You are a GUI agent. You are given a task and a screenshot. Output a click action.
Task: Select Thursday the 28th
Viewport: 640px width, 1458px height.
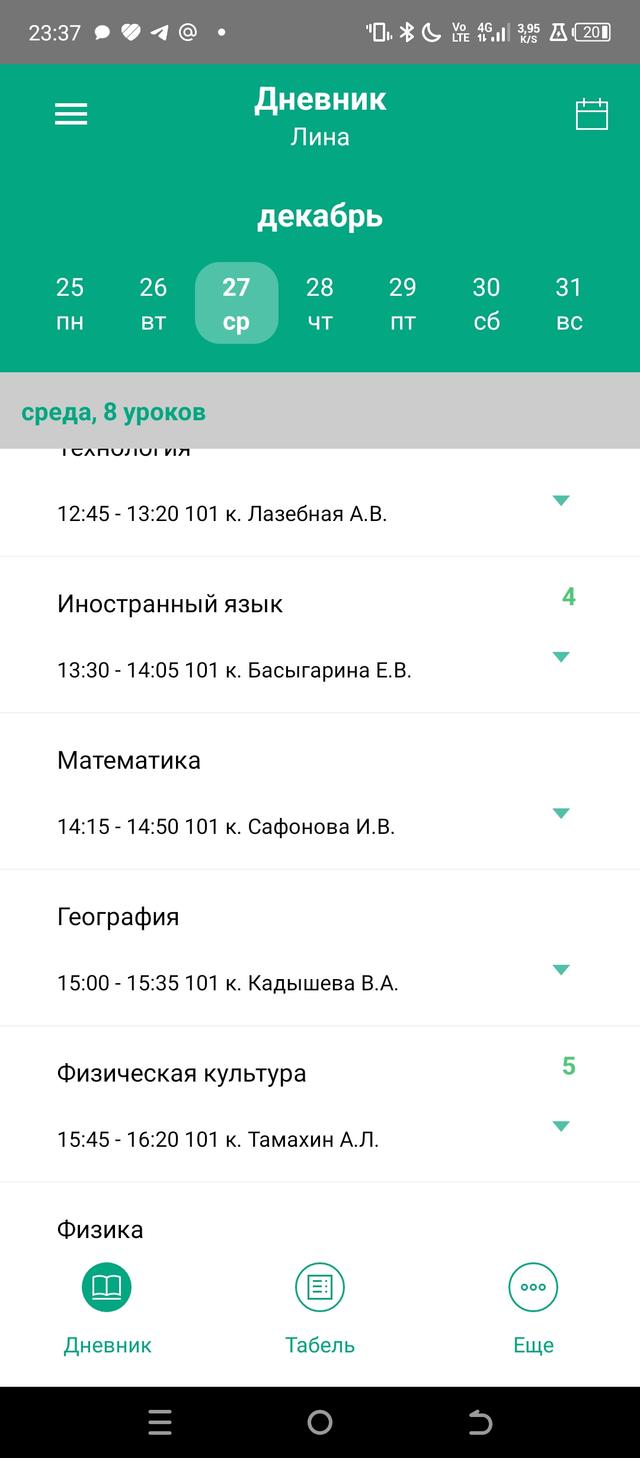pyautogui.click(x=320, y=304)
